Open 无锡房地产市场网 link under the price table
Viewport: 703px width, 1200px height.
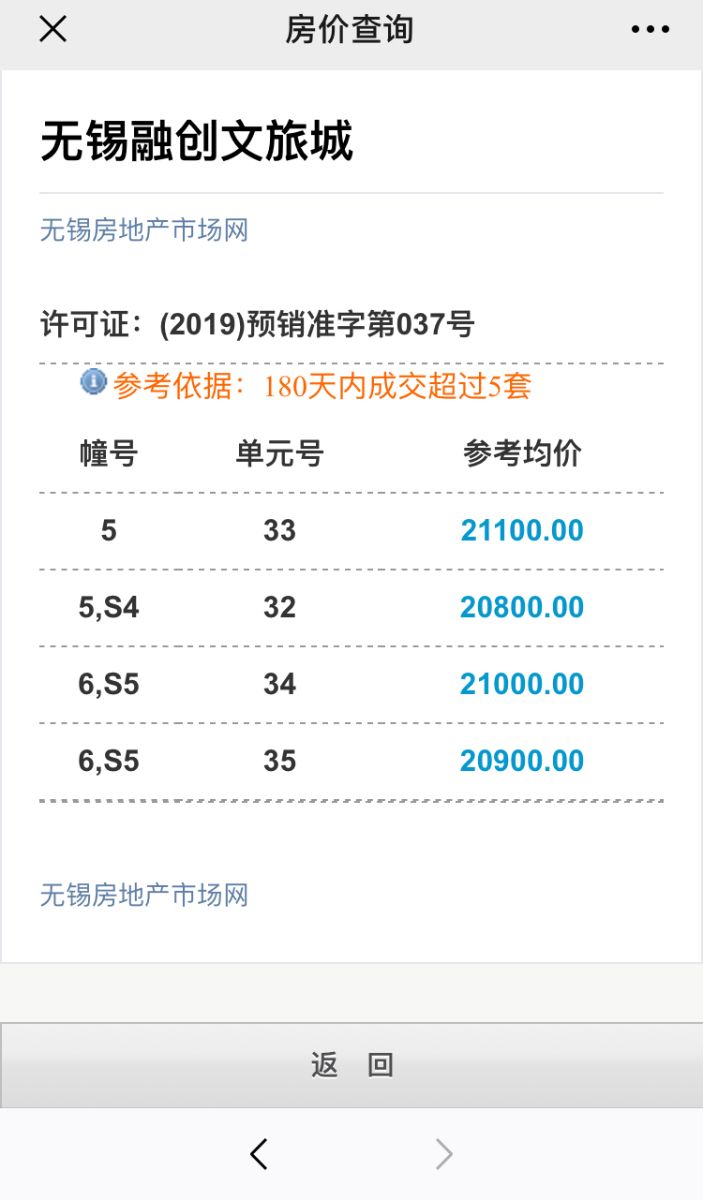(144, 894)
